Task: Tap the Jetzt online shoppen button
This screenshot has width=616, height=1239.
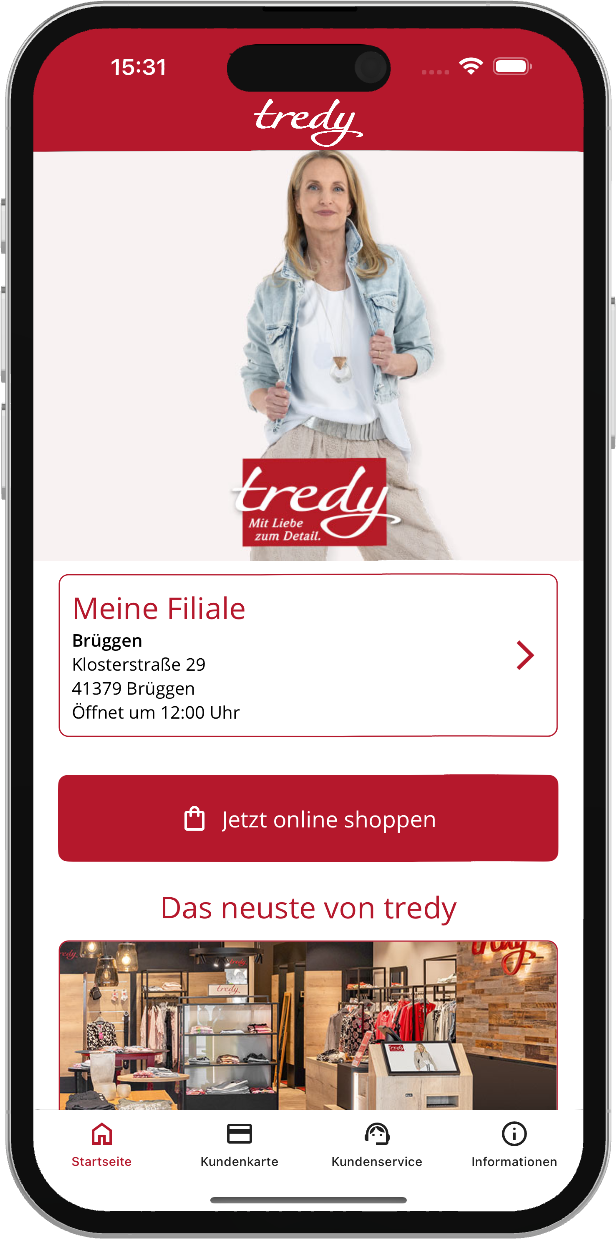Action: coord(307,819)
